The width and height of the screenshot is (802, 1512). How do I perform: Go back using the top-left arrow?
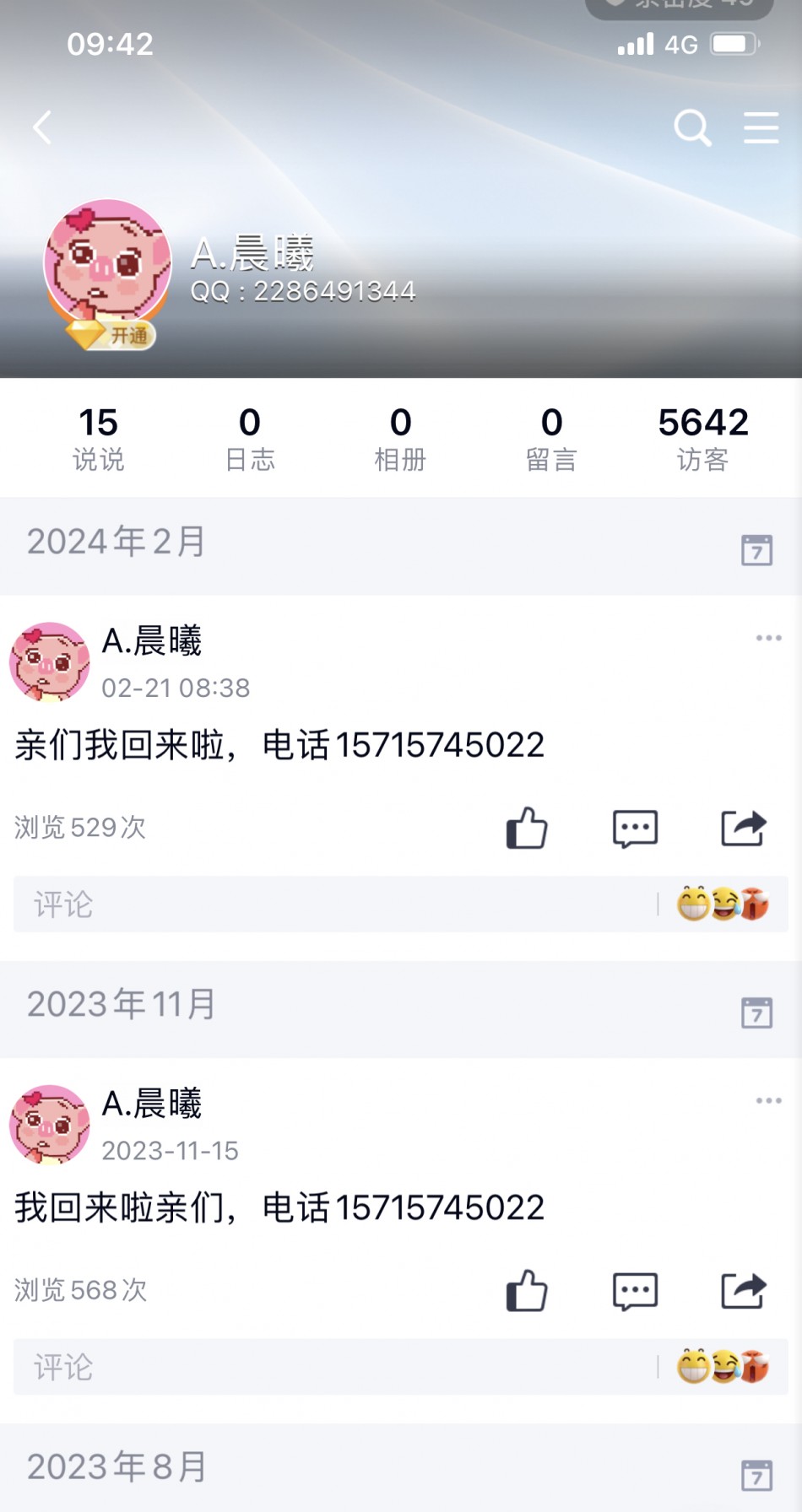[42, 127]
